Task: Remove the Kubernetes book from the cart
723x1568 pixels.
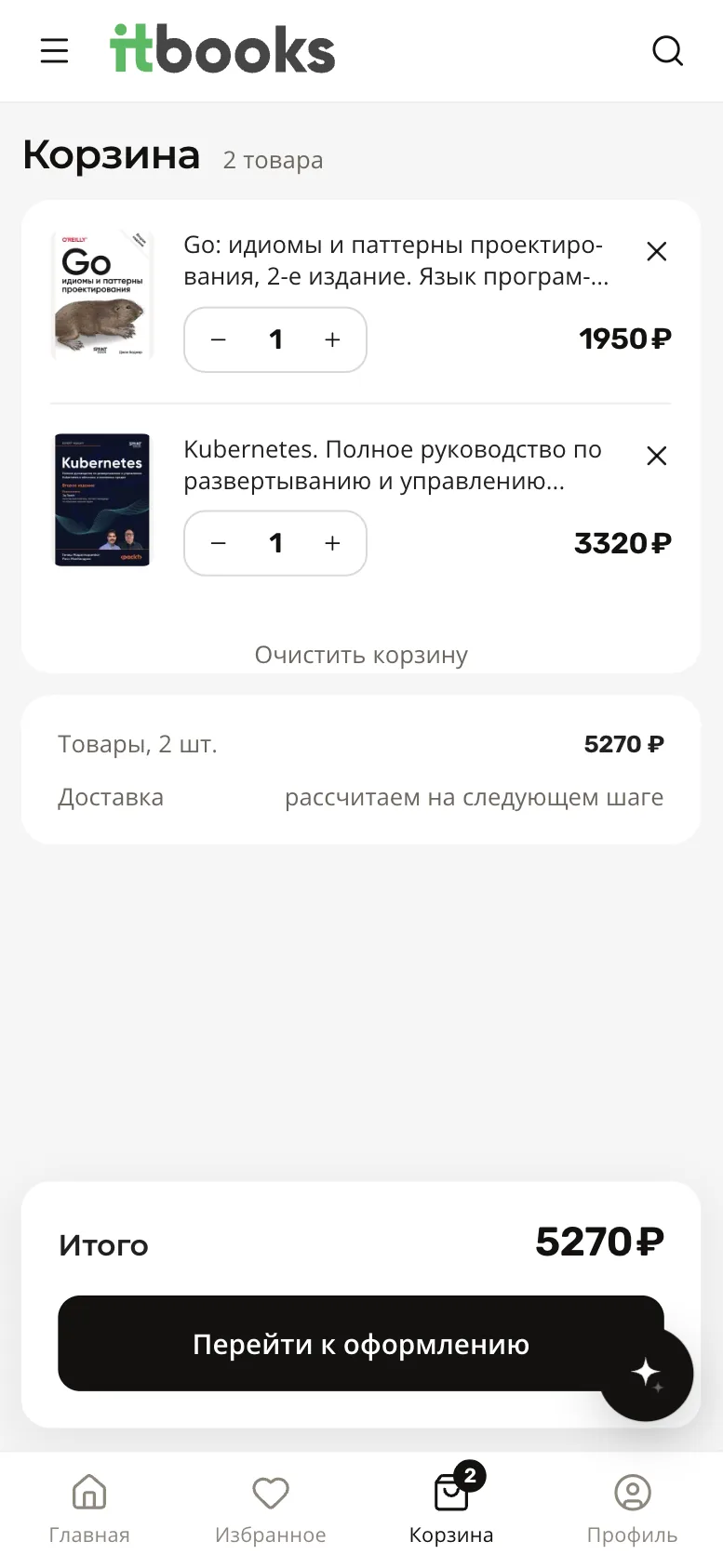Action: 657,456
